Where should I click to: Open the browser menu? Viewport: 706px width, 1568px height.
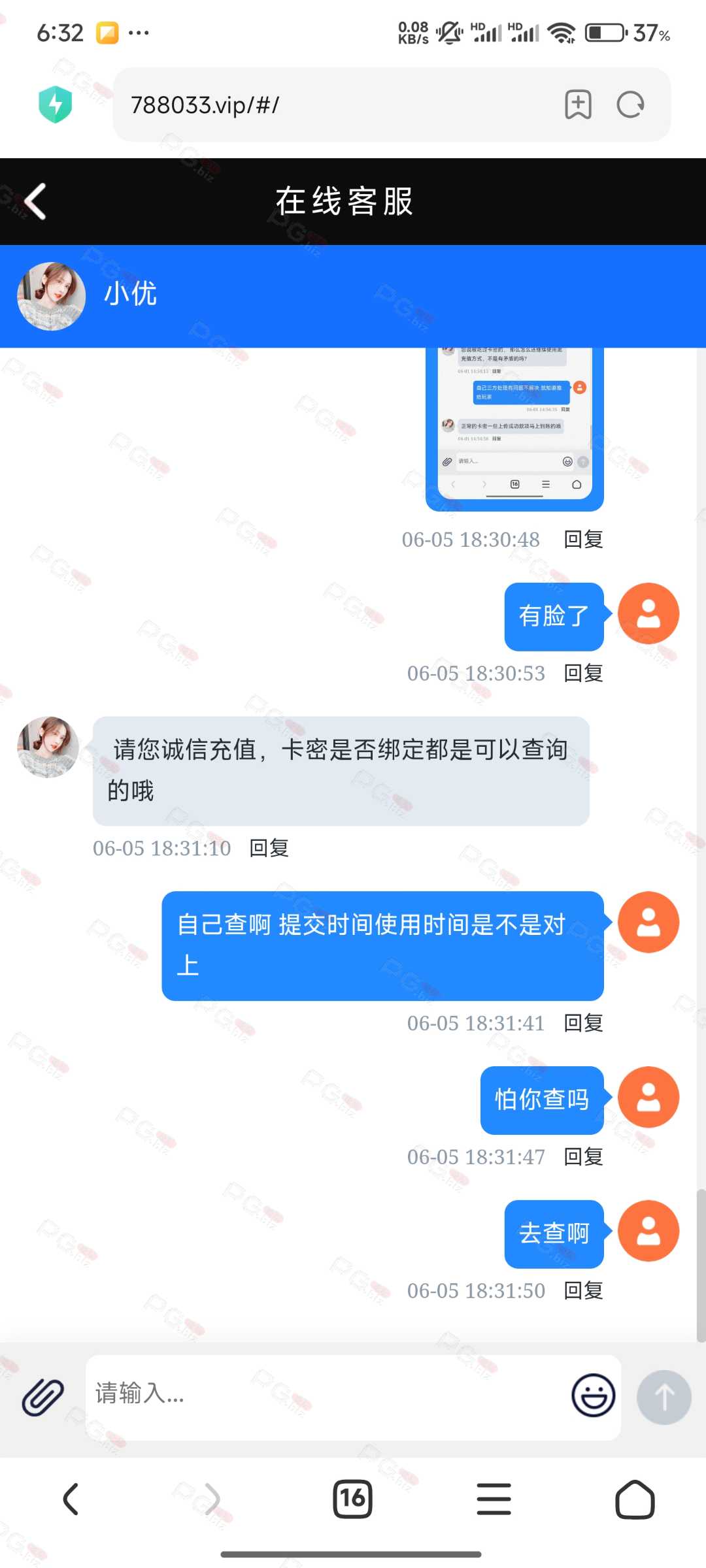494,1499
